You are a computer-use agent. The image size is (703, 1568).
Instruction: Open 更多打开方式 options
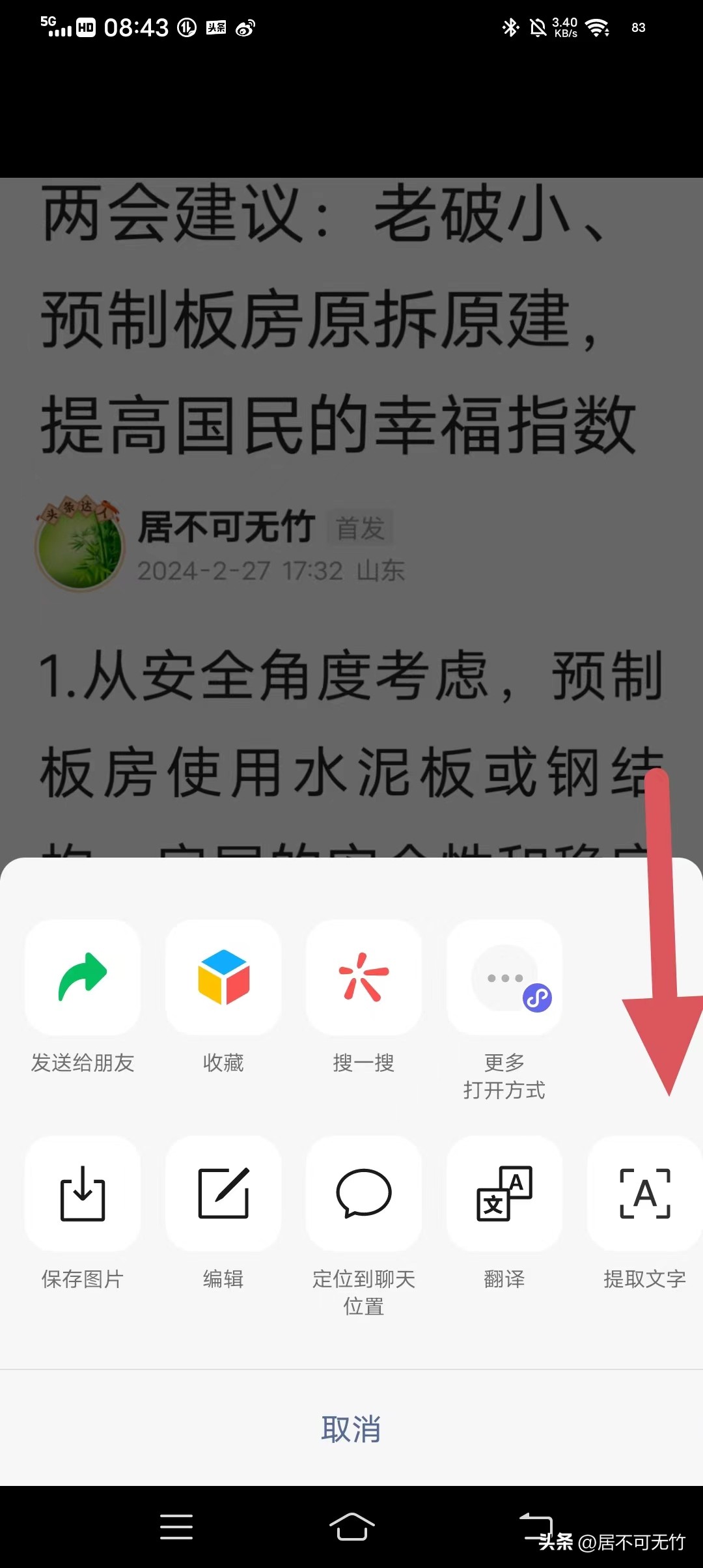[x=504, y=977]
